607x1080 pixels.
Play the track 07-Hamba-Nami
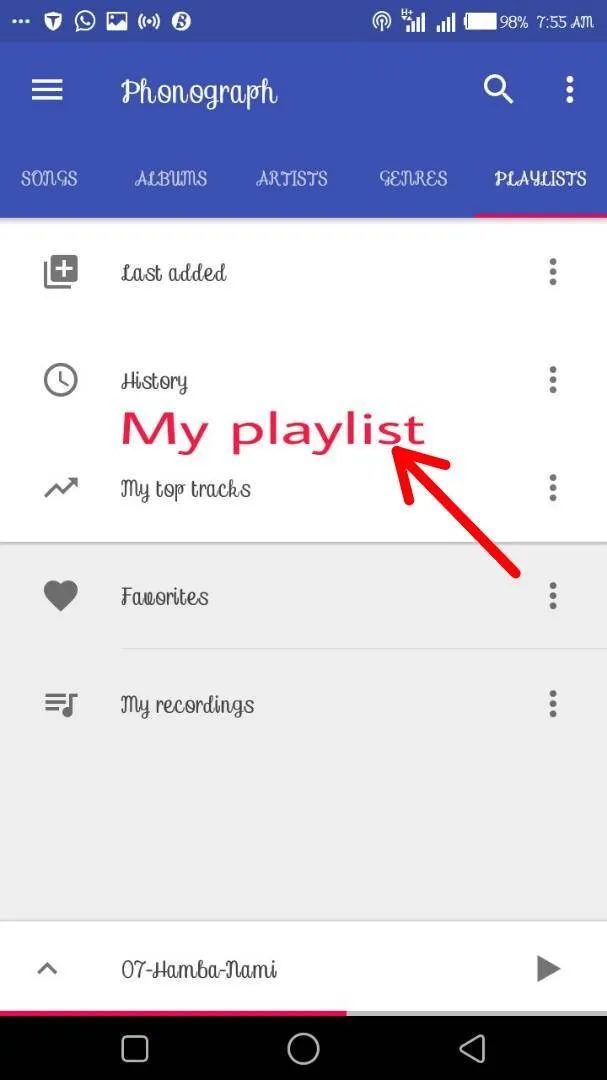(547, 968)
